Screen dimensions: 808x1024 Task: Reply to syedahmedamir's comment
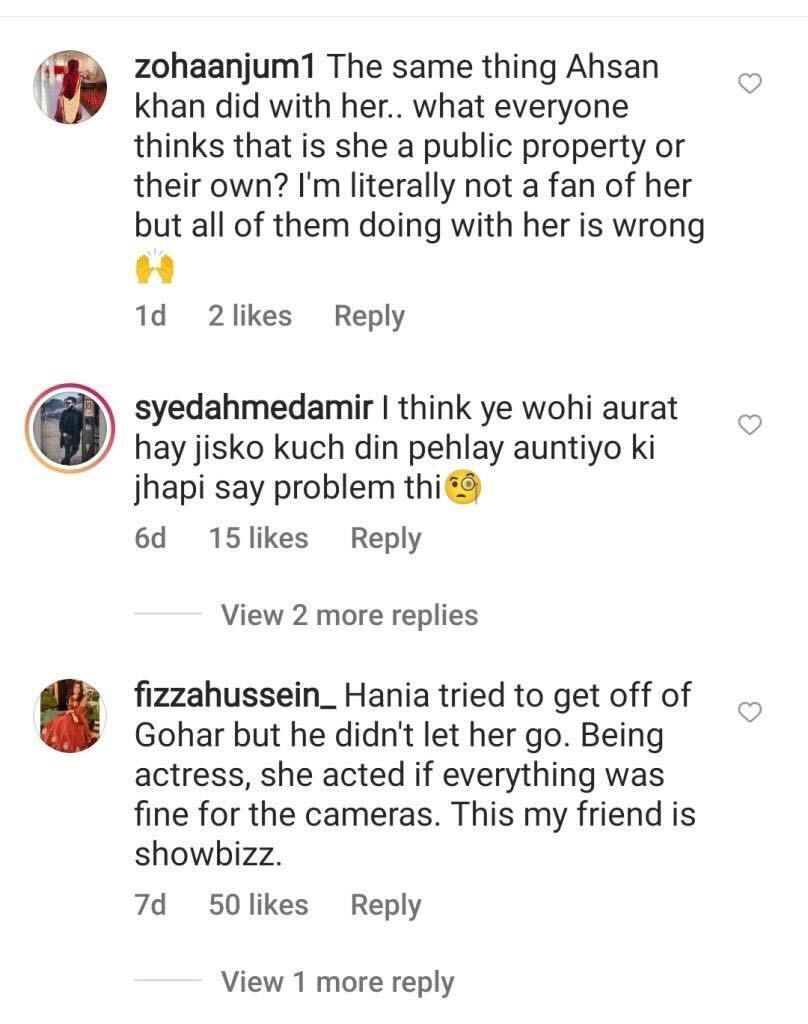(385, 538)
